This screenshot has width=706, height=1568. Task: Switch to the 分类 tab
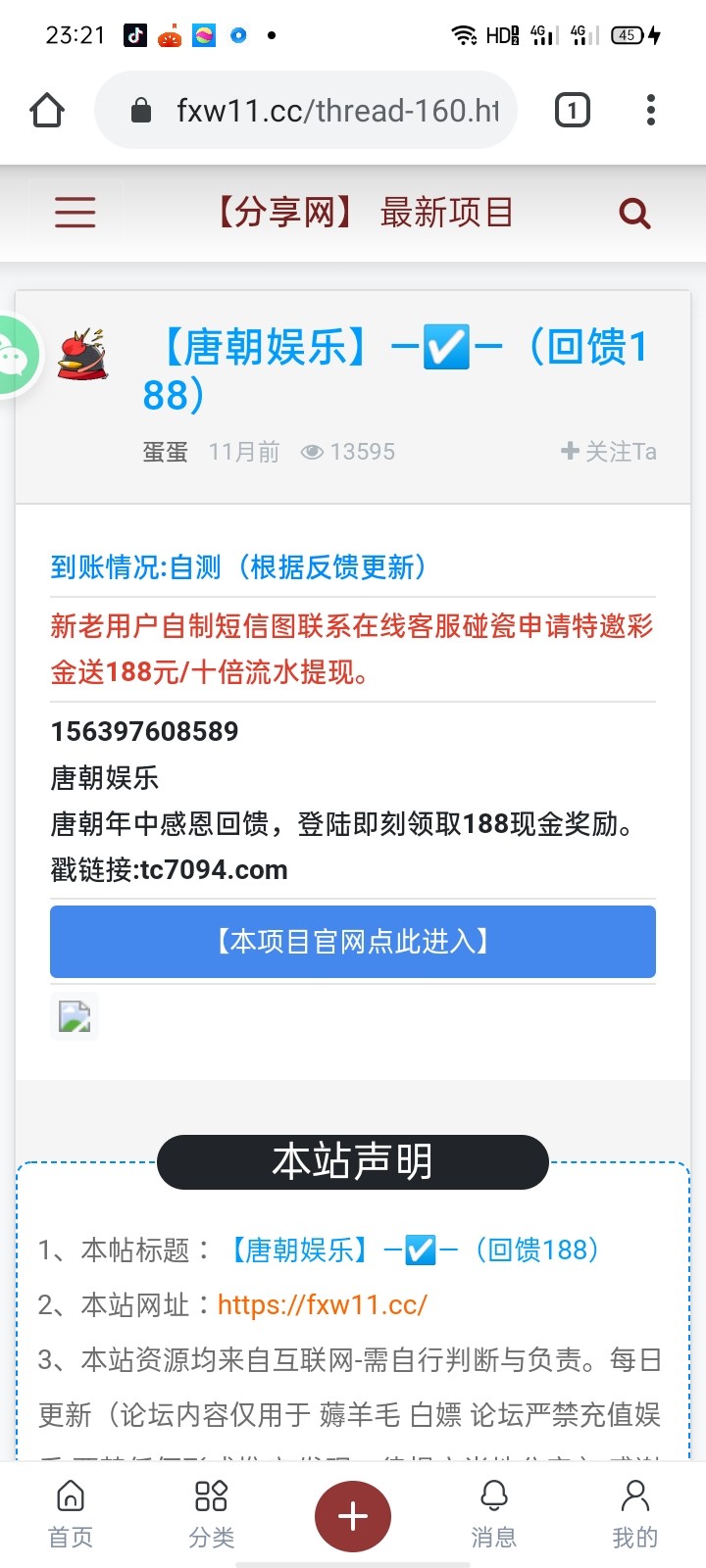pyautogui.click(x=212, y=1513)
